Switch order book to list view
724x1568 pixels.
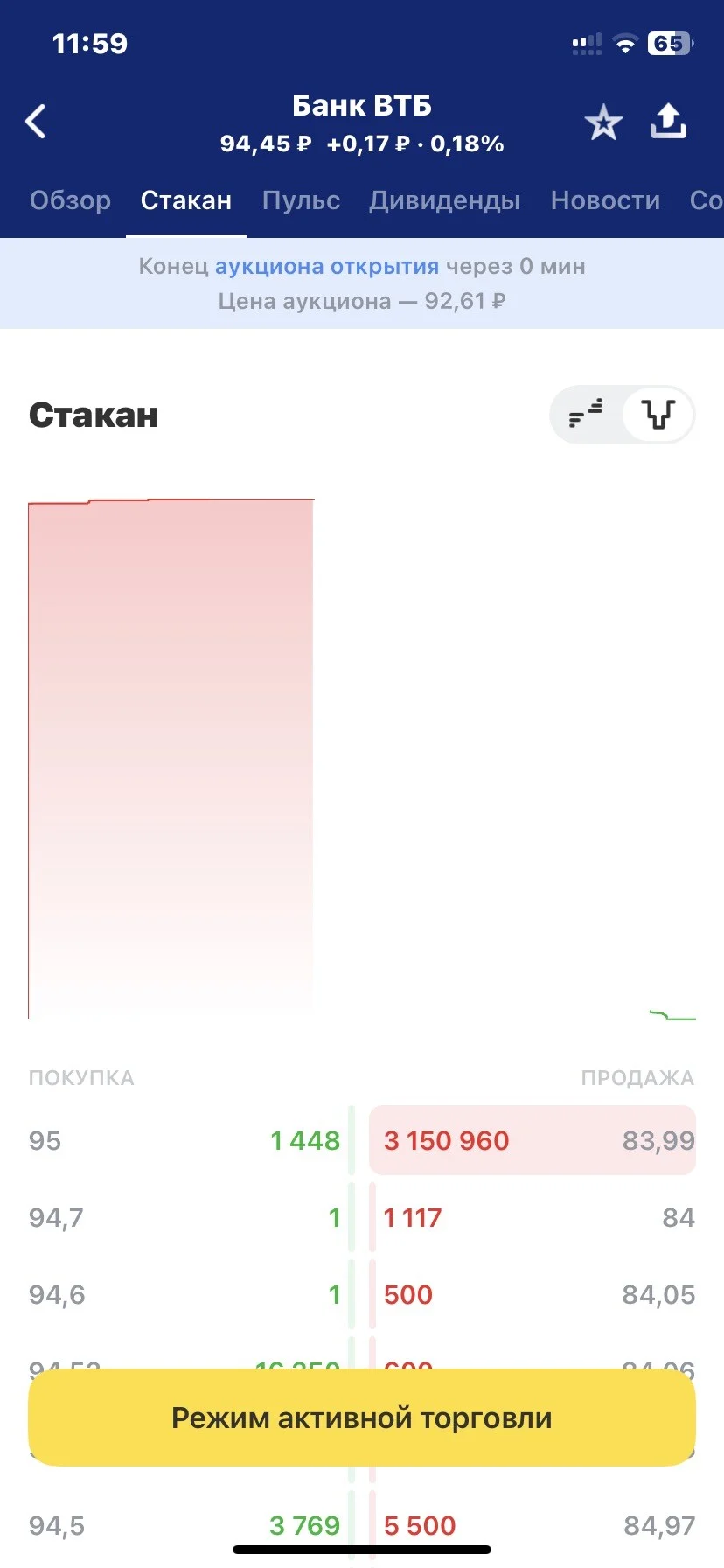[x=586, y=414]
